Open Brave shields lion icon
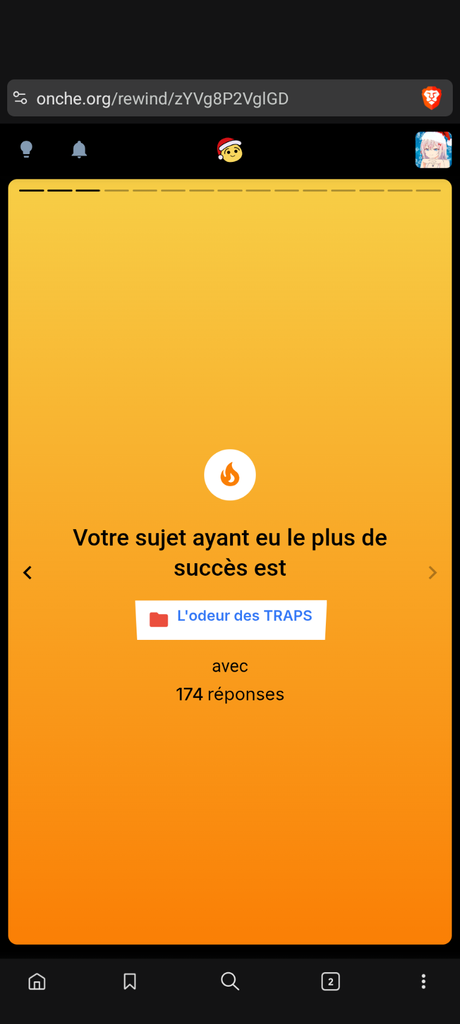Viewport: 460px width, 1024px height. click(431, 99)
